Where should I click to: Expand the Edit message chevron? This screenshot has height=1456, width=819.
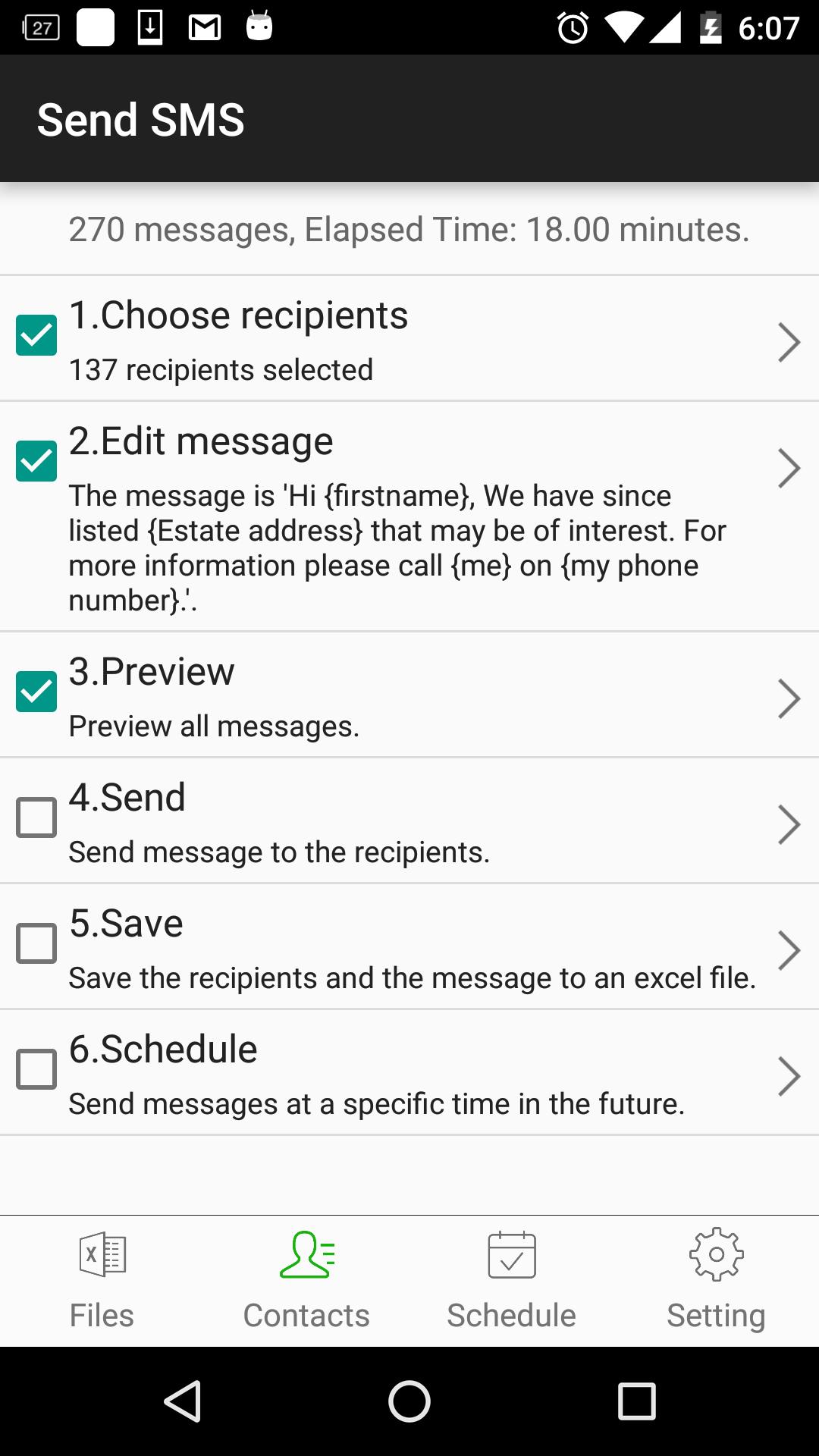point(789,468)
